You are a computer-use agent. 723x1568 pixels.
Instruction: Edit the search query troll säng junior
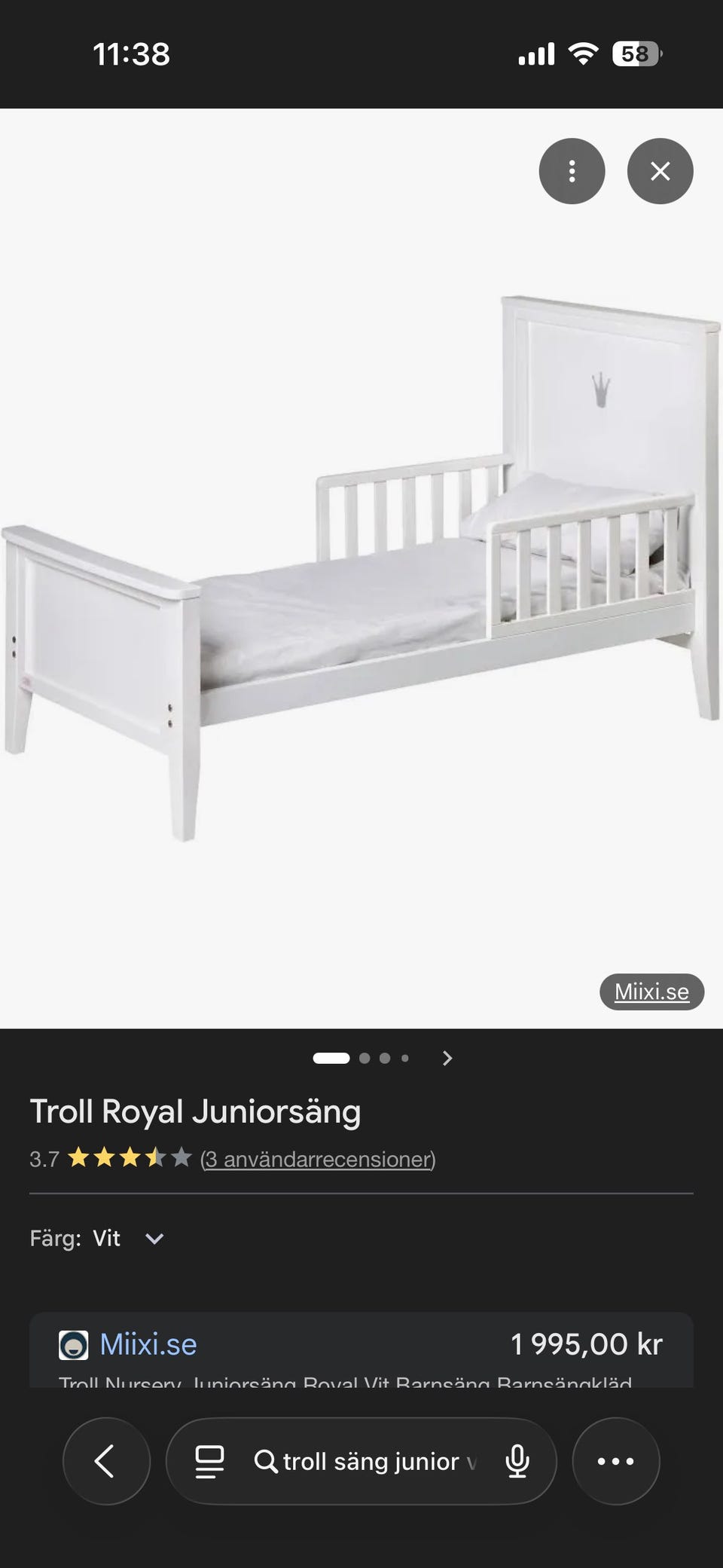(371, 1461)
